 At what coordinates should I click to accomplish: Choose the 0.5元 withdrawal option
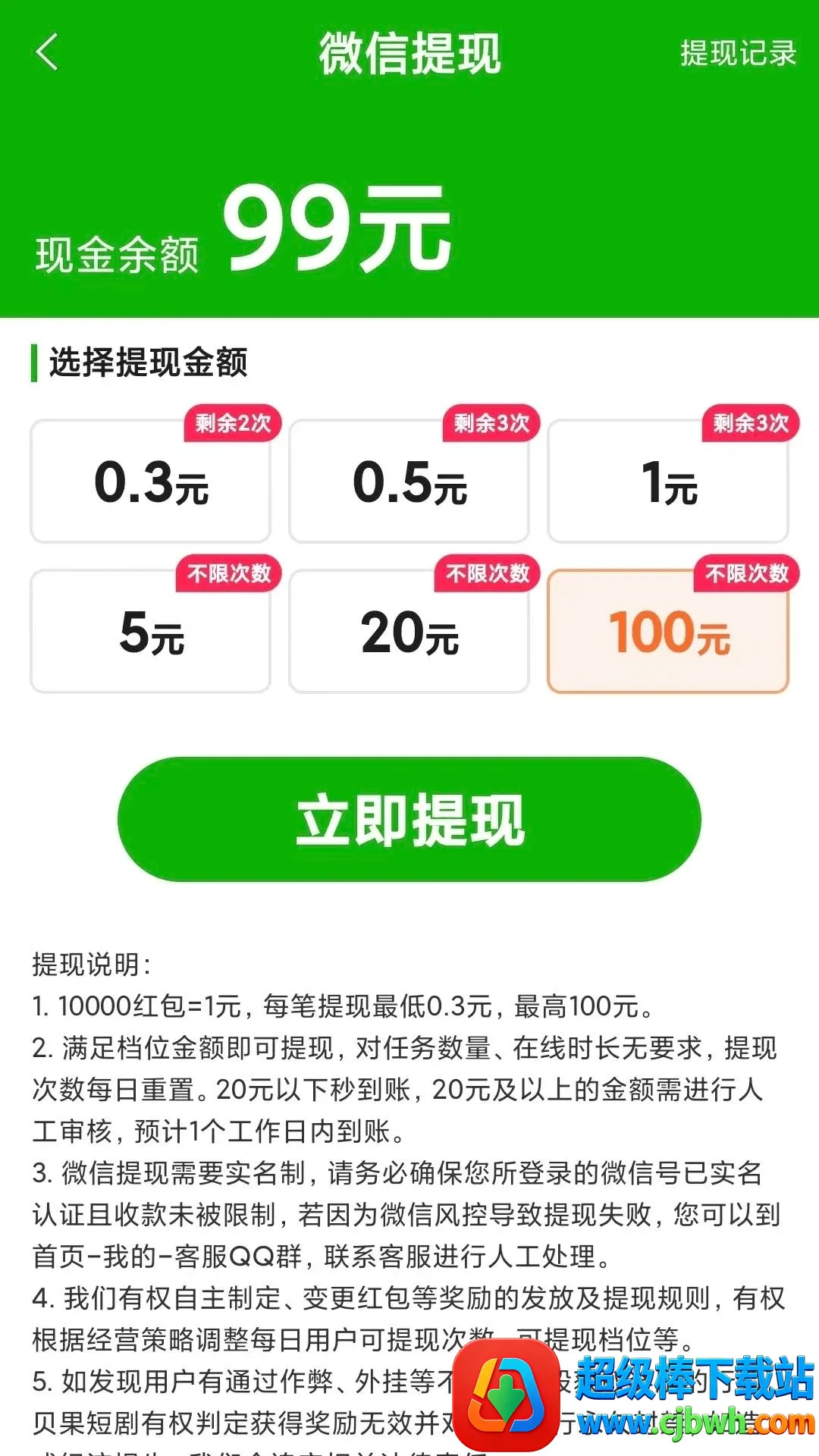(x=409, y=482)
